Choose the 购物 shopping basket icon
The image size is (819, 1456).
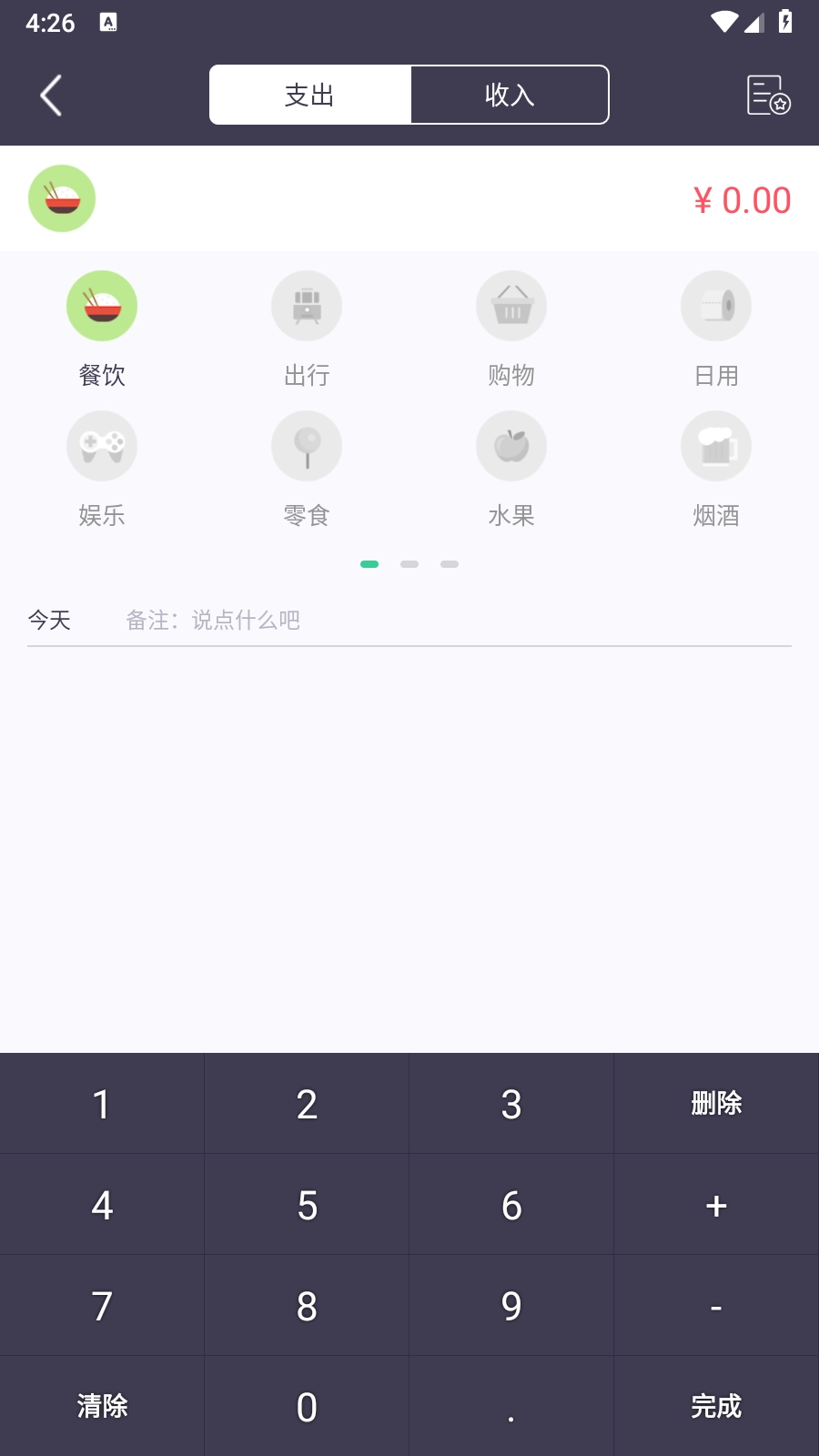511,305
